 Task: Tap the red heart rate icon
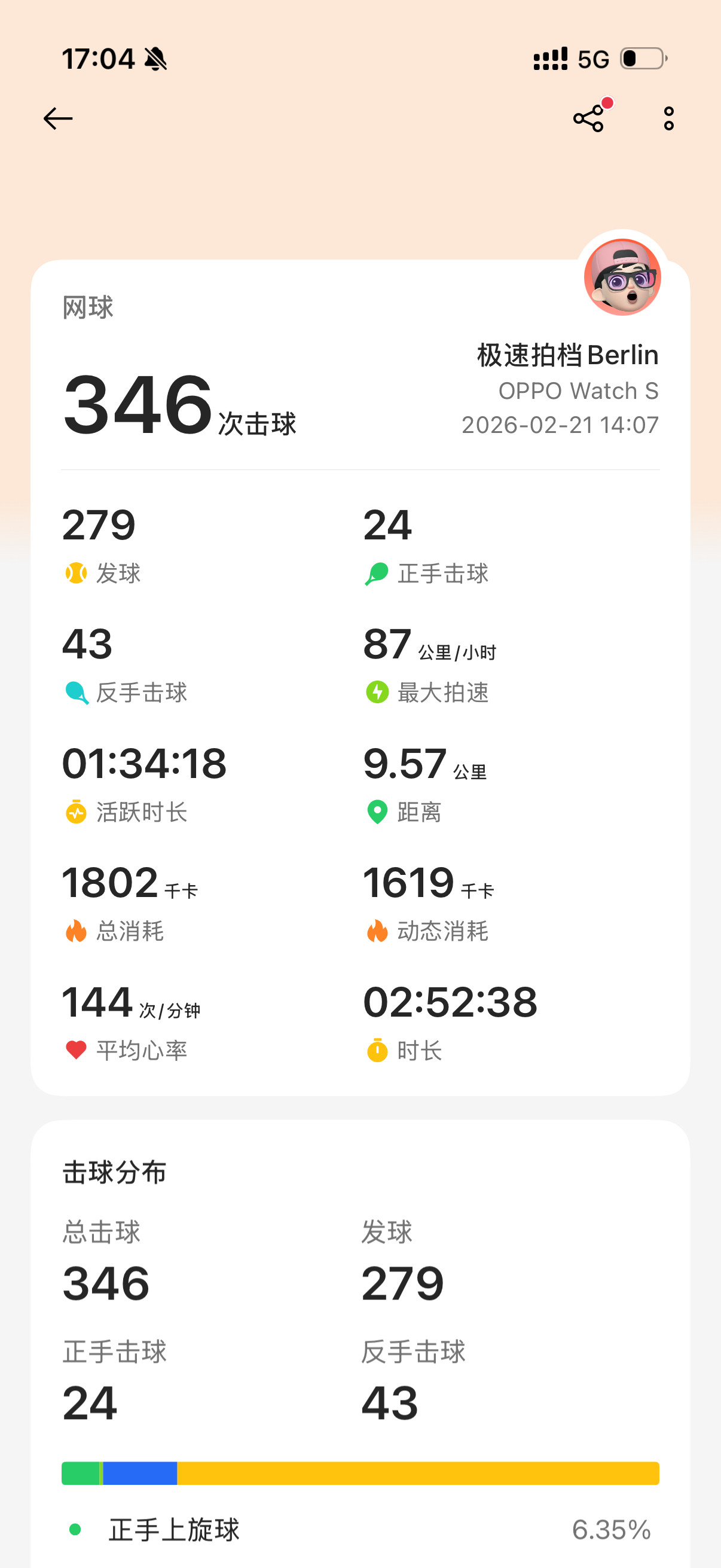(75, 1050)
